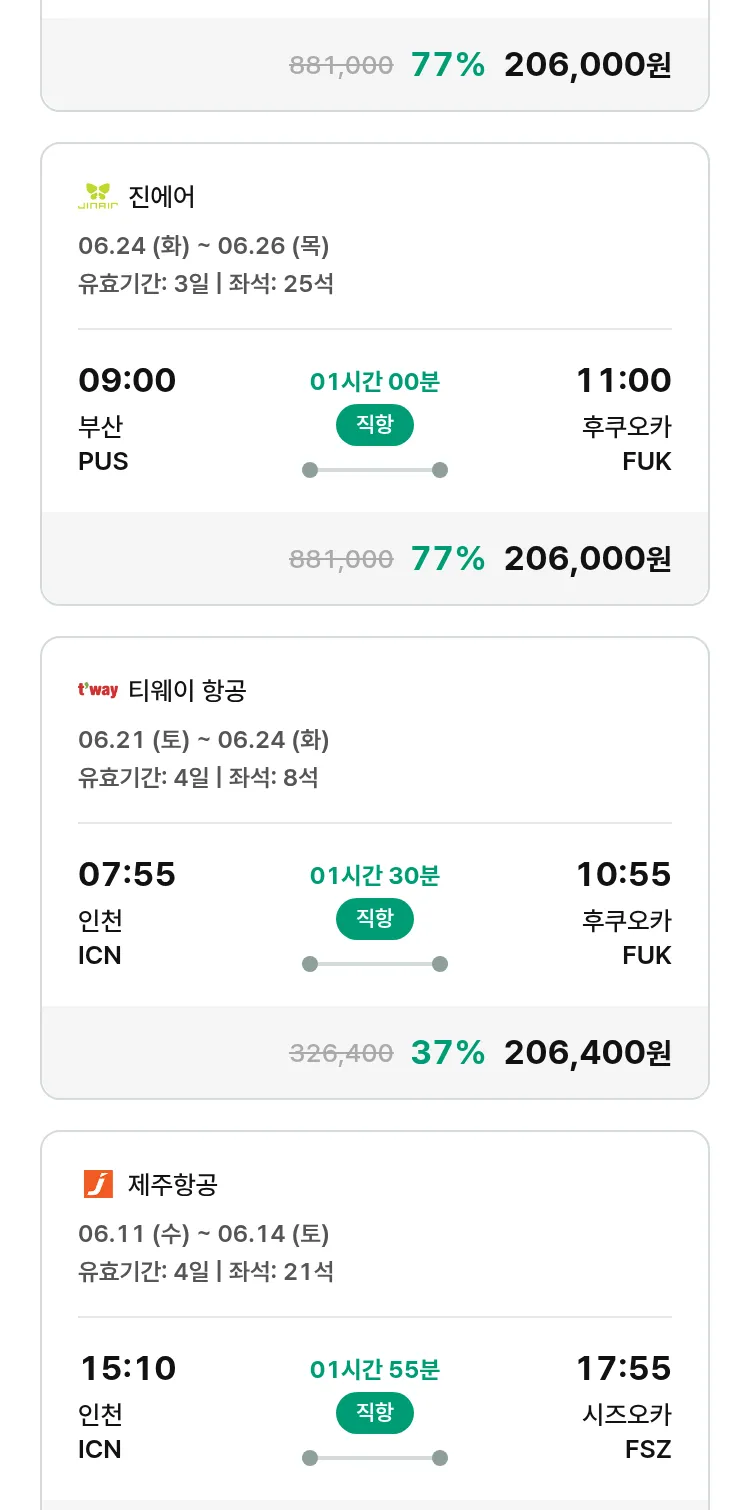Open the 진에어 Busan to Fukuoka flight card

click(x=375, y=374)
